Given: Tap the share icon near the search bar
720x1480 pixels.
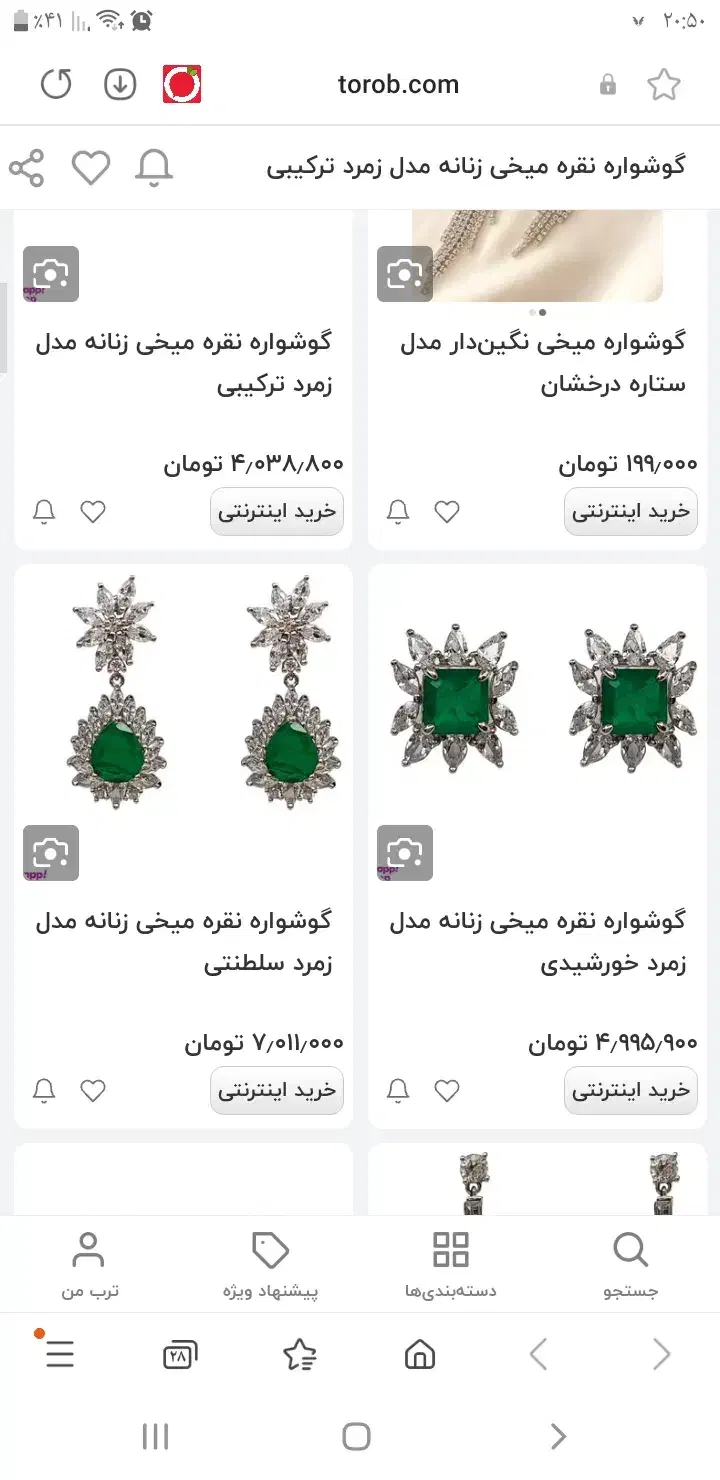Looking at the screenshot, I should pyautogui.click(x=28, y=168).
